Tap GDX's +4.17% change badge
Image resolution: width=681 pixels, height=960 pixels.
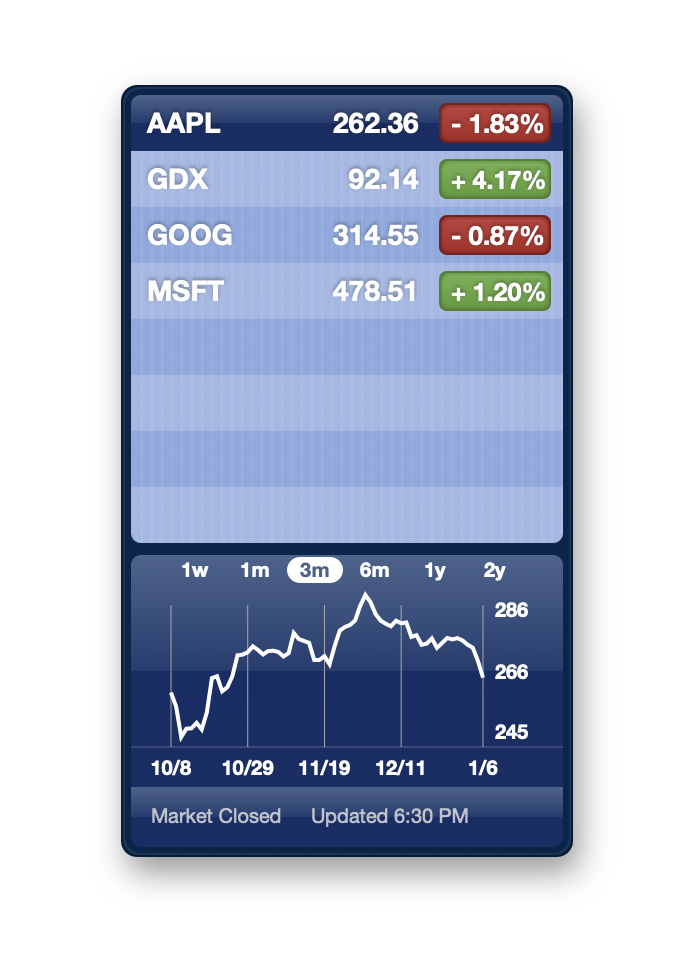coord(495,180)
